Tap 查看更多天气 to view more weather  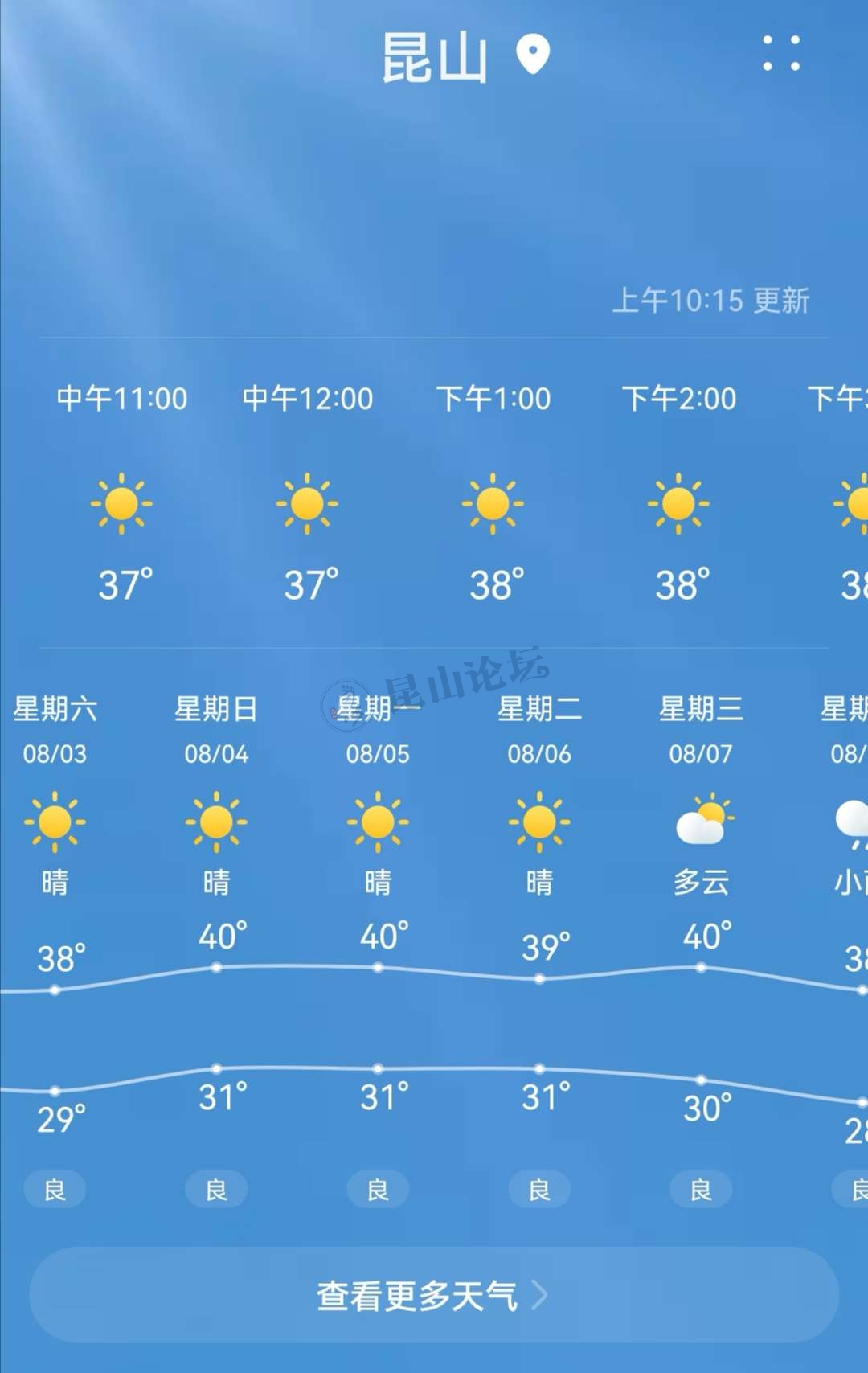434,1295
